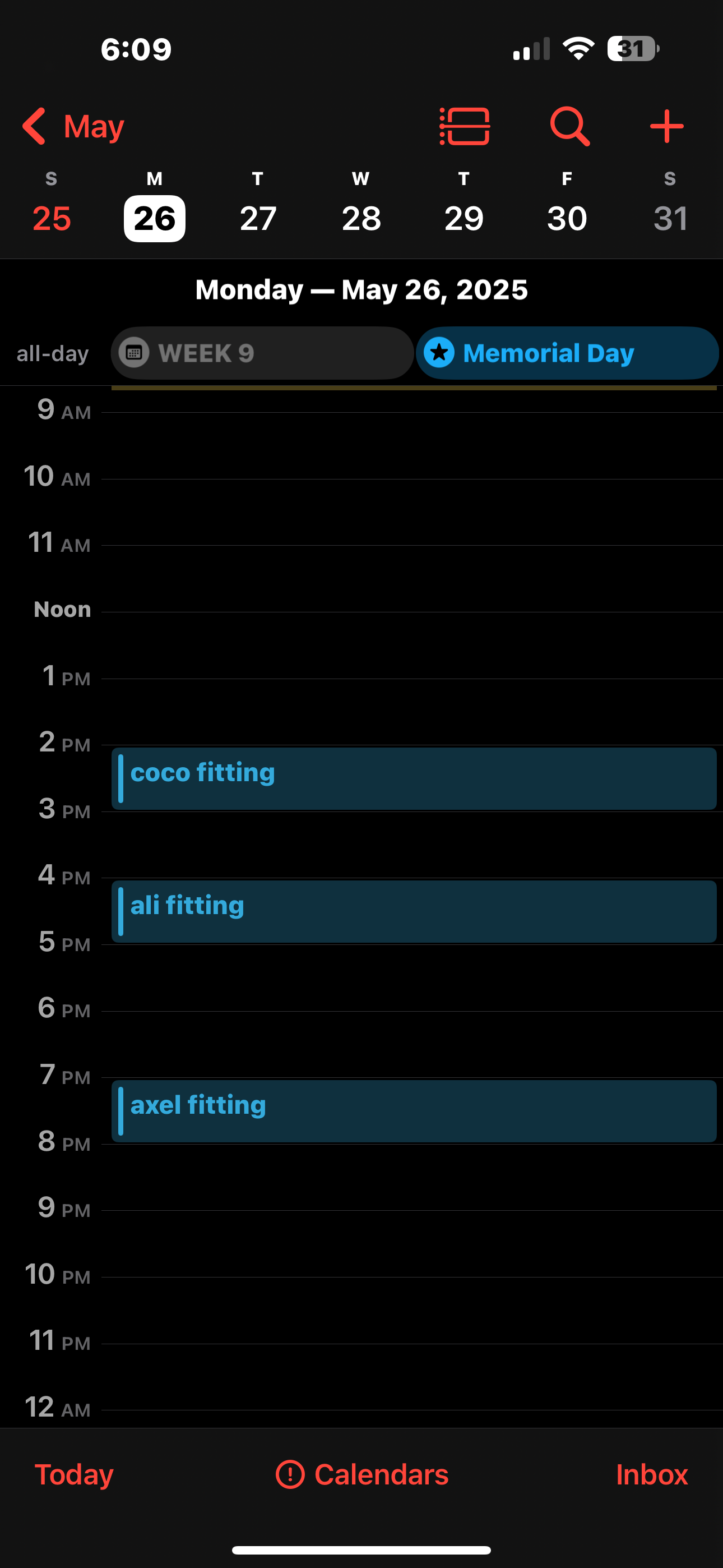723x1568 pixels.
Task: Select Friday the 30th
Action: click(x=567, y=219)
